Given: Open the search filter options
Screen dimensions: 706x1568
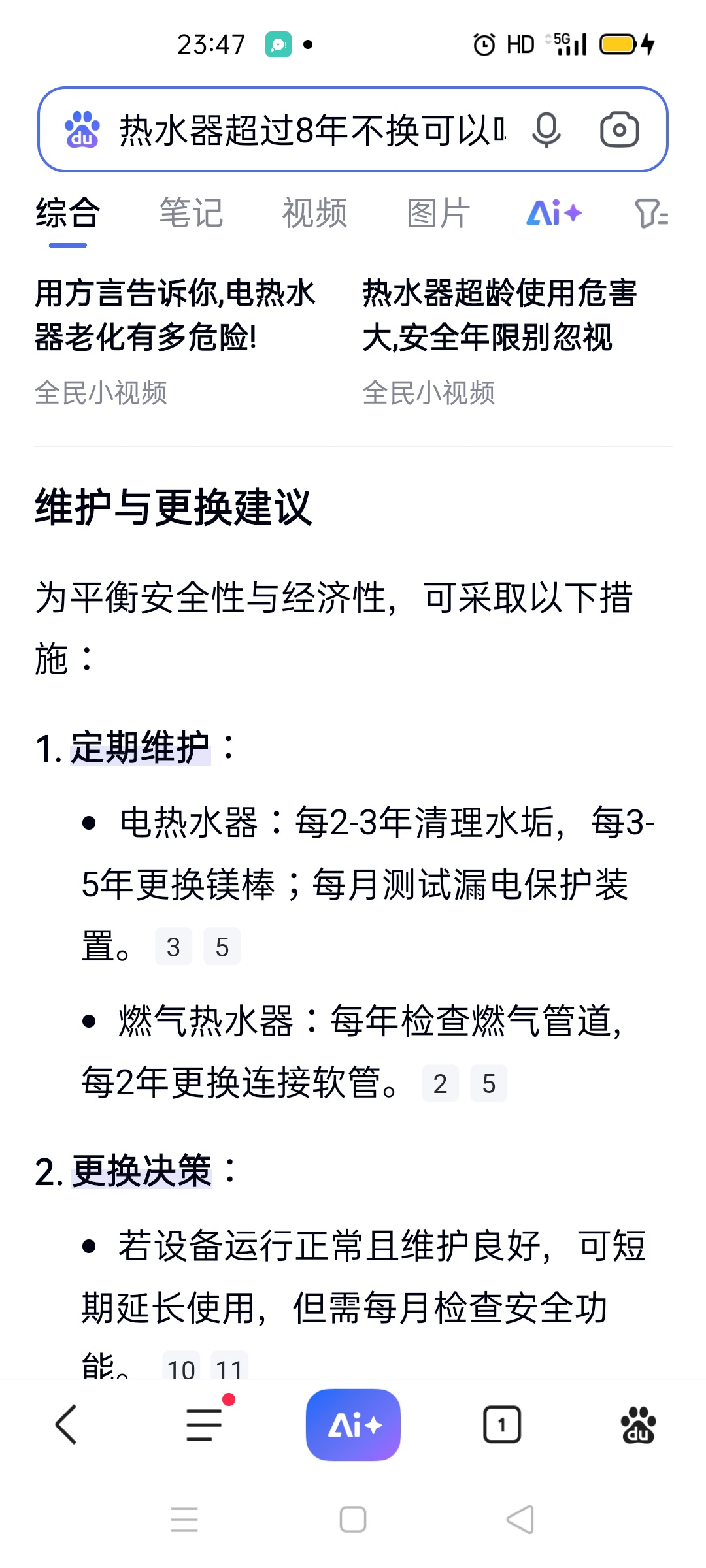Looking at the screenshot, I should click(651, 213).
